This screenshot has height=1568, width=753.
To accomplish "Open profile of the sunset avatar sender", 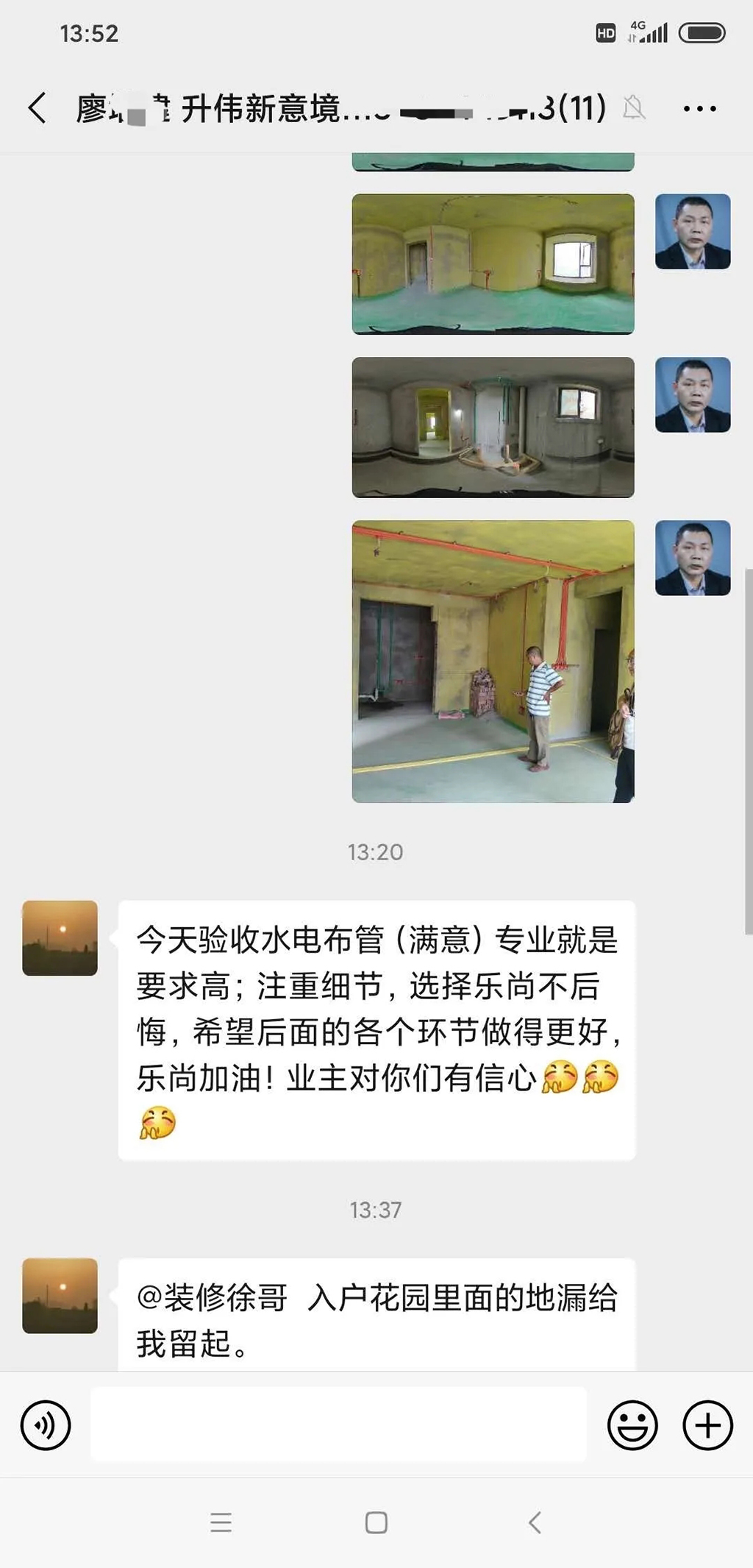I will click(x=60, y=937).
